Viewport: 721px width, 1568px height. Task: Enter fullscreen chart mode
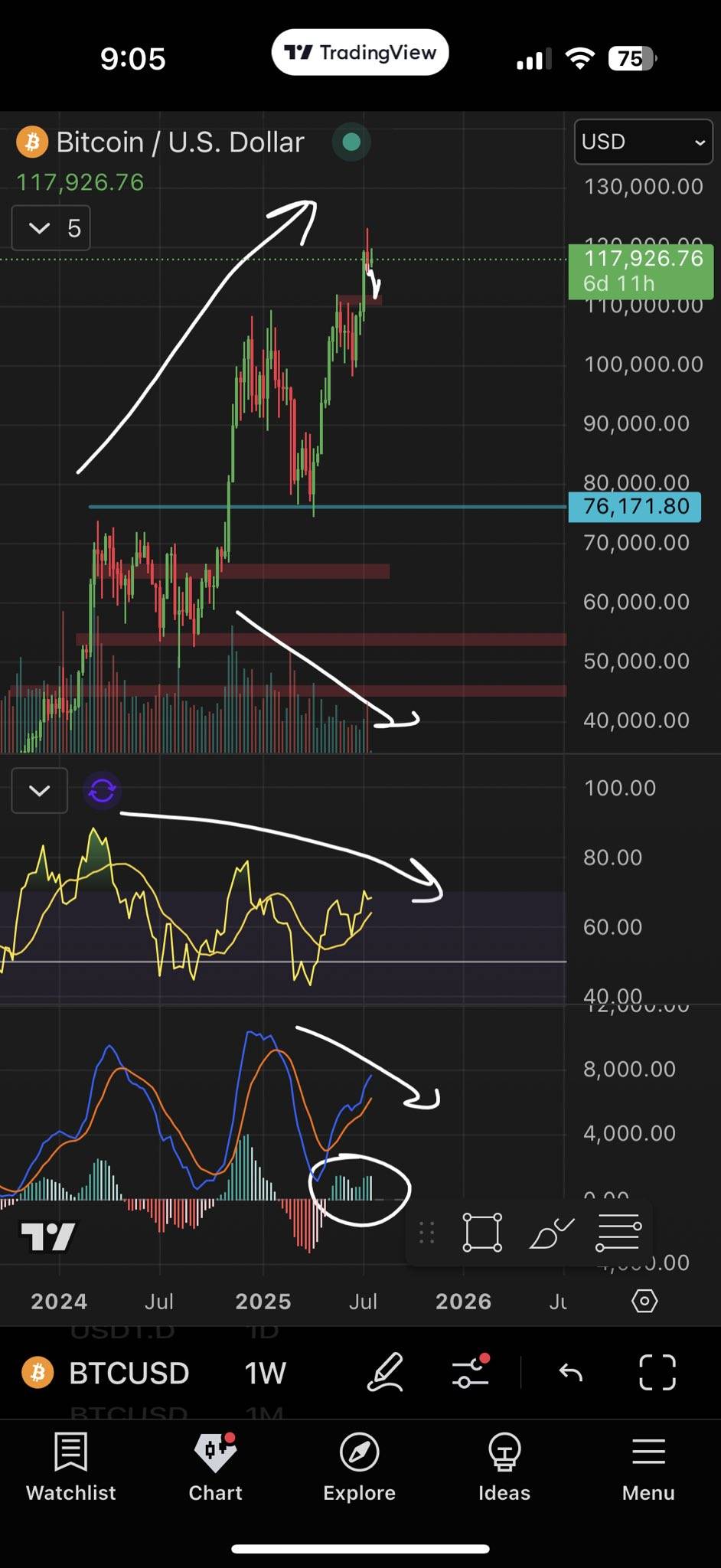tap(657, 1373)
